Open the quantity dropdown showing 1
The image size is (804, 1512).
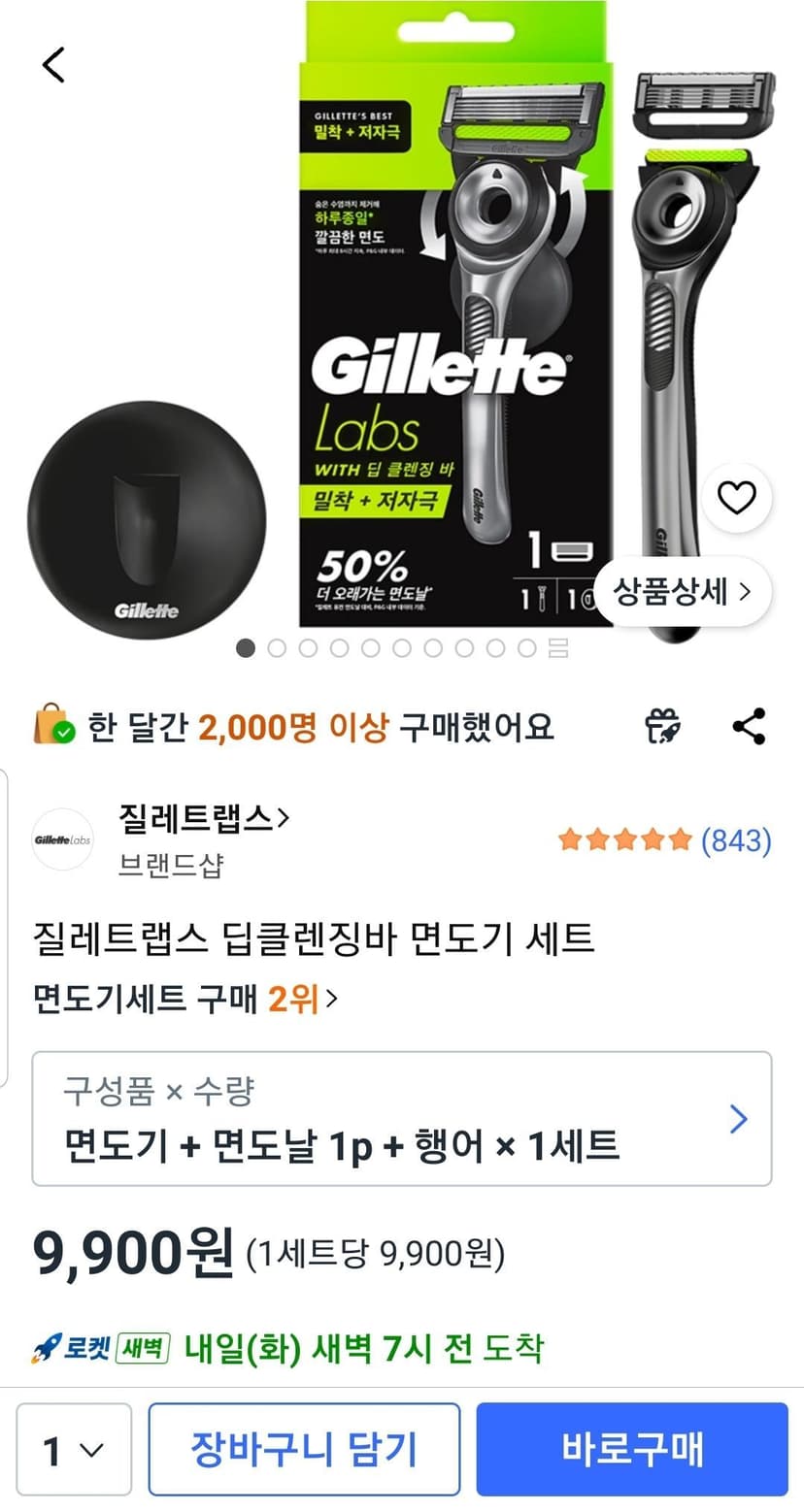(74, 1450)
